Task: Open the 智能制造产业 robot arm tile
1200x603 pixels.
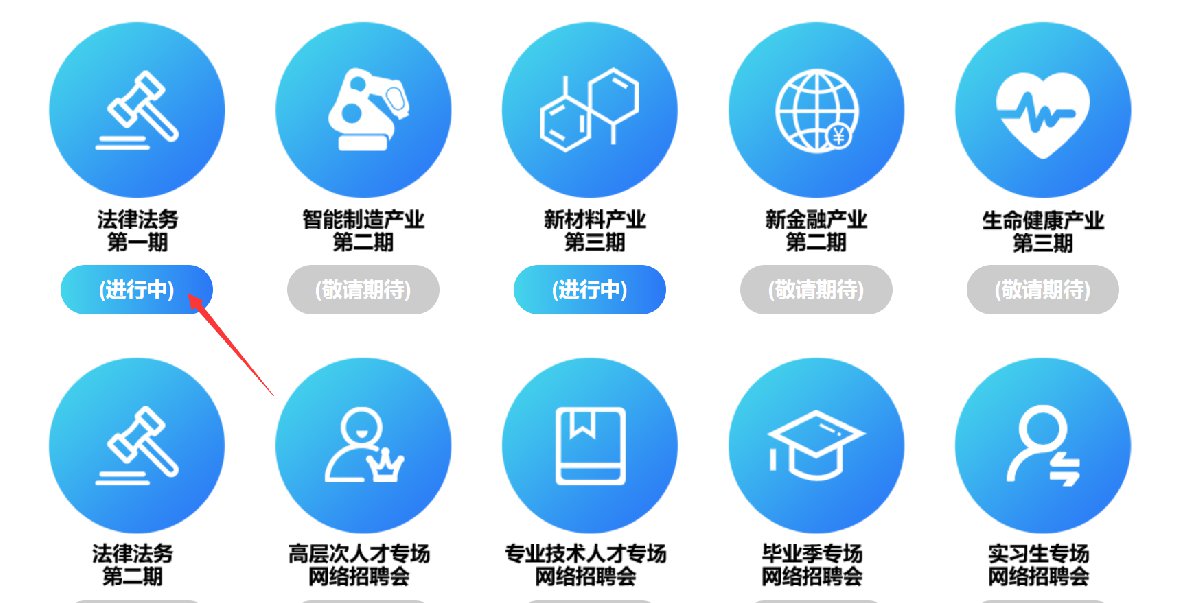Action: 363,110
